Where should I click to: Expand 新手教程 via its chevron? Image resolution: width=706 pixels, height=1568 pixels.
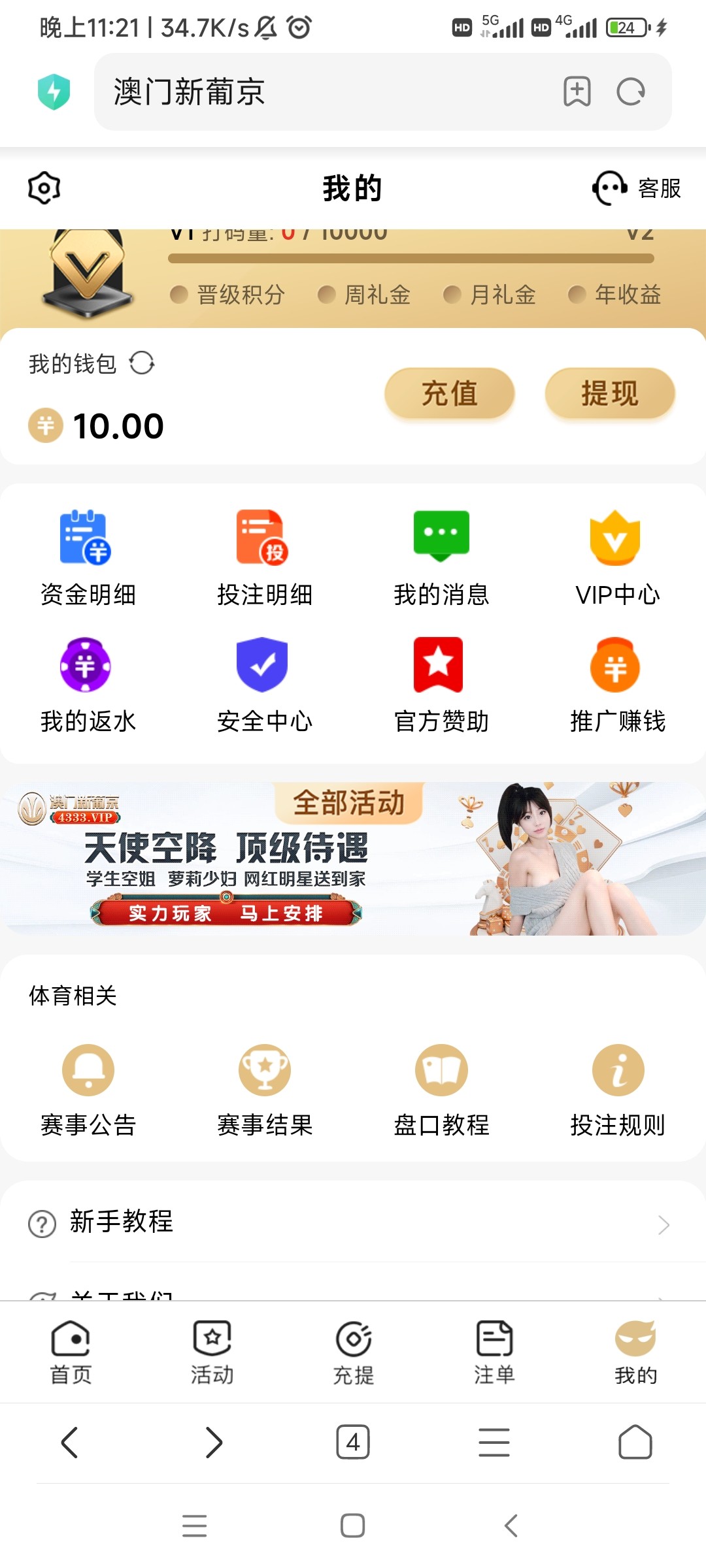[664, 1223]
